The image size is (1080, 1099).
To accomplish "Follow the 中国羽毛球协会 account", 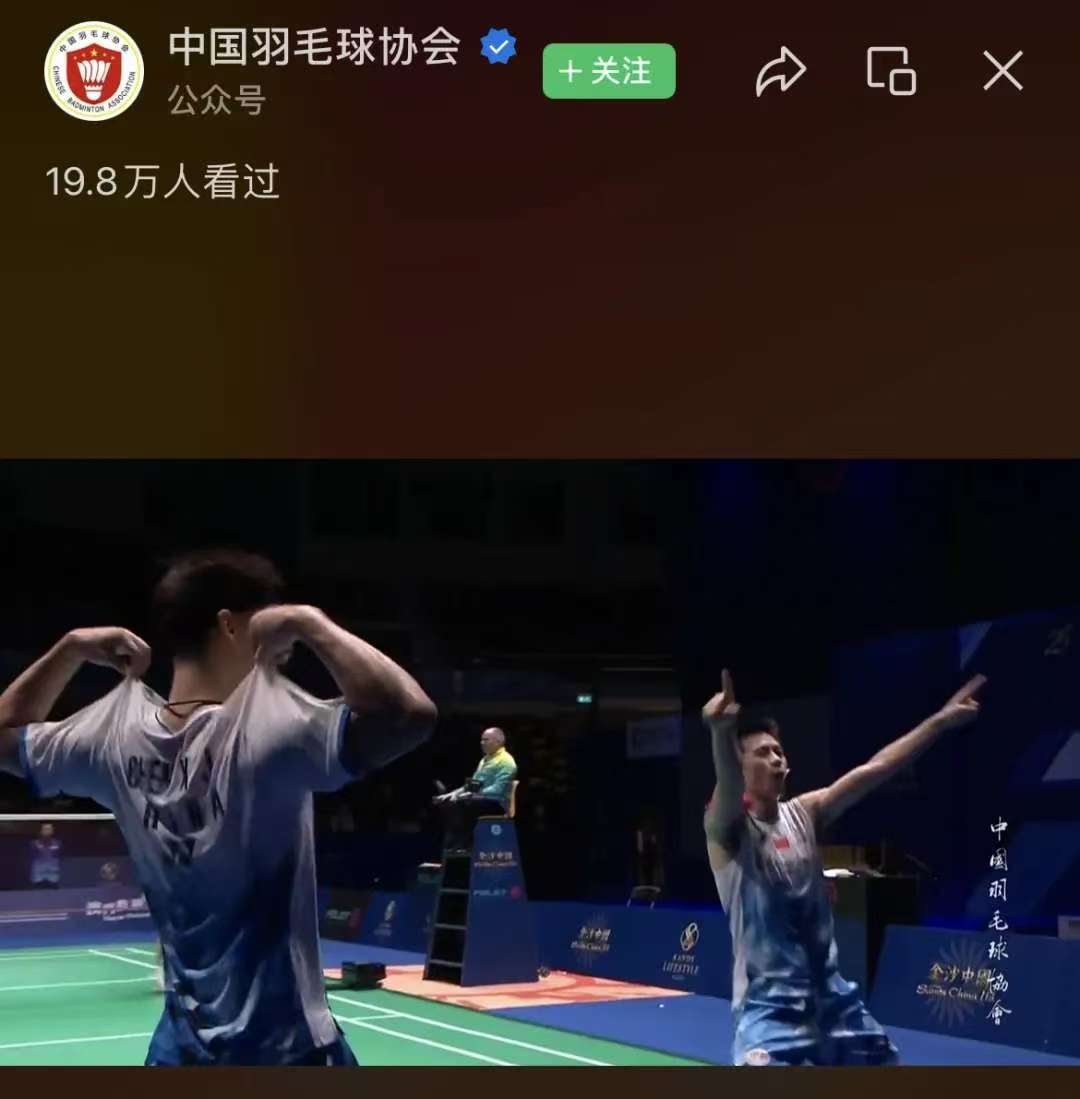I will coord(609,71).
